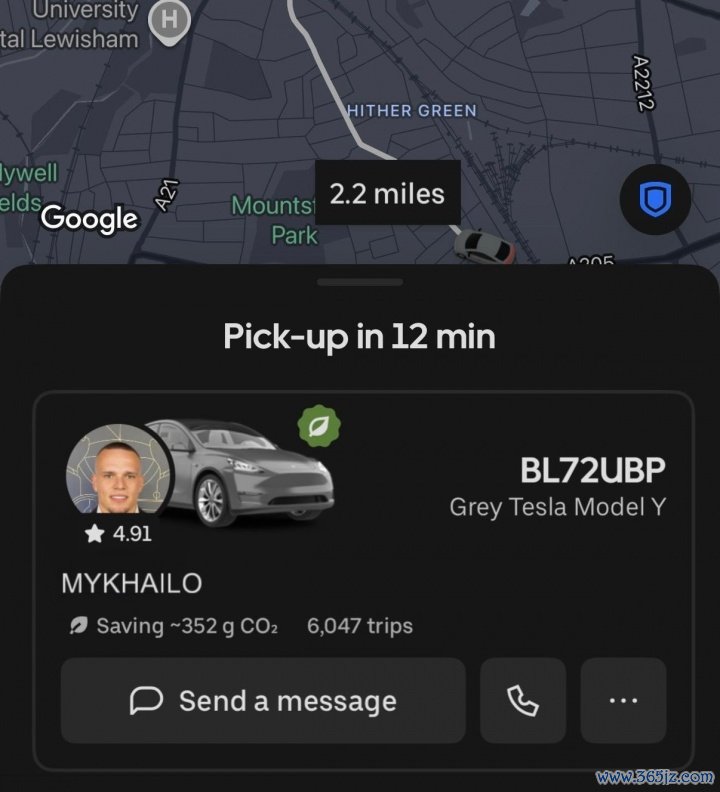Send a message to the driver
This screenshot has height=792, width=720.
[x=263, y=701]
